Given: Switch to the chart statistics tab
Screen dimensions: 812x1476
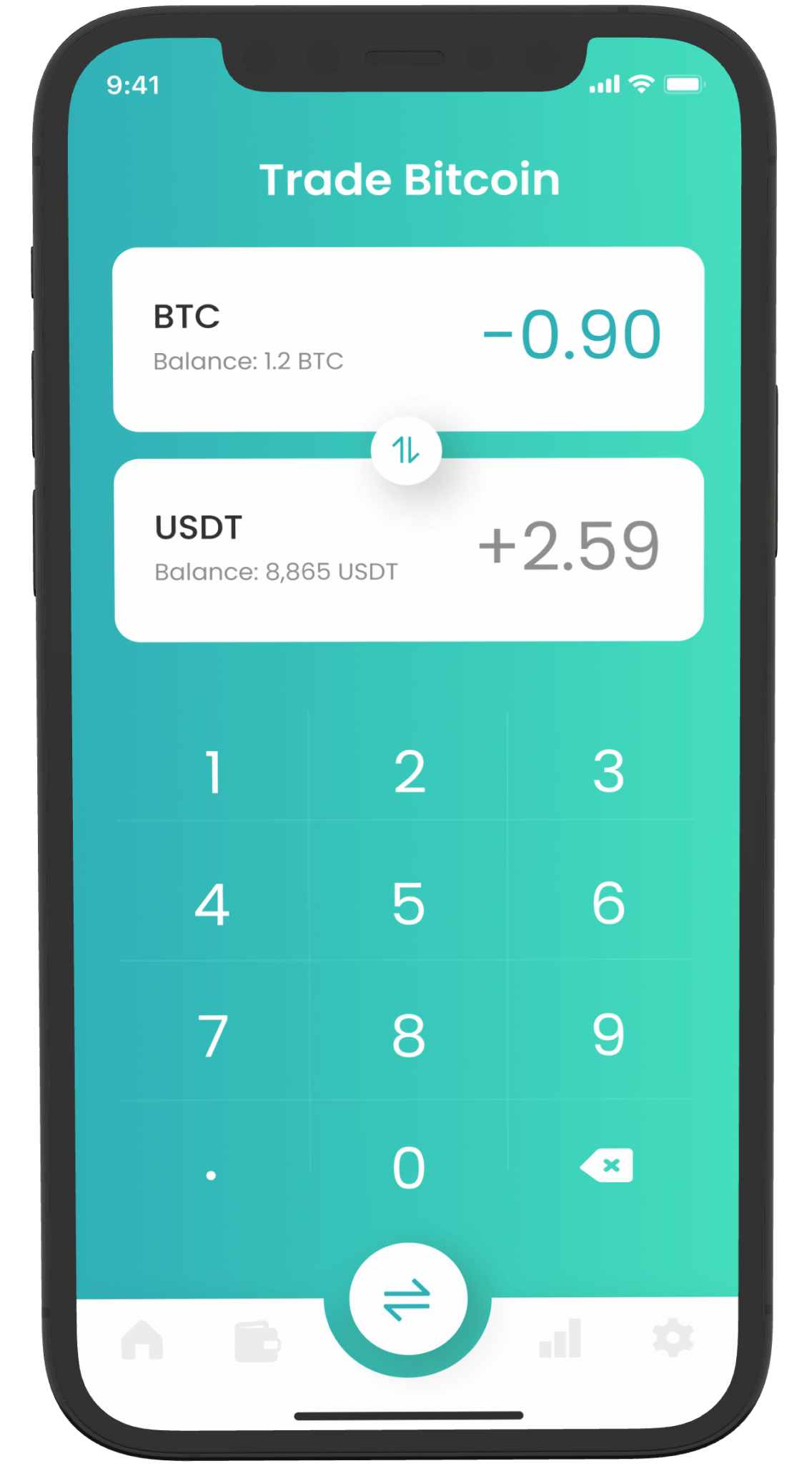Looking at the screenshot, I should click(x=560, y=1339).
